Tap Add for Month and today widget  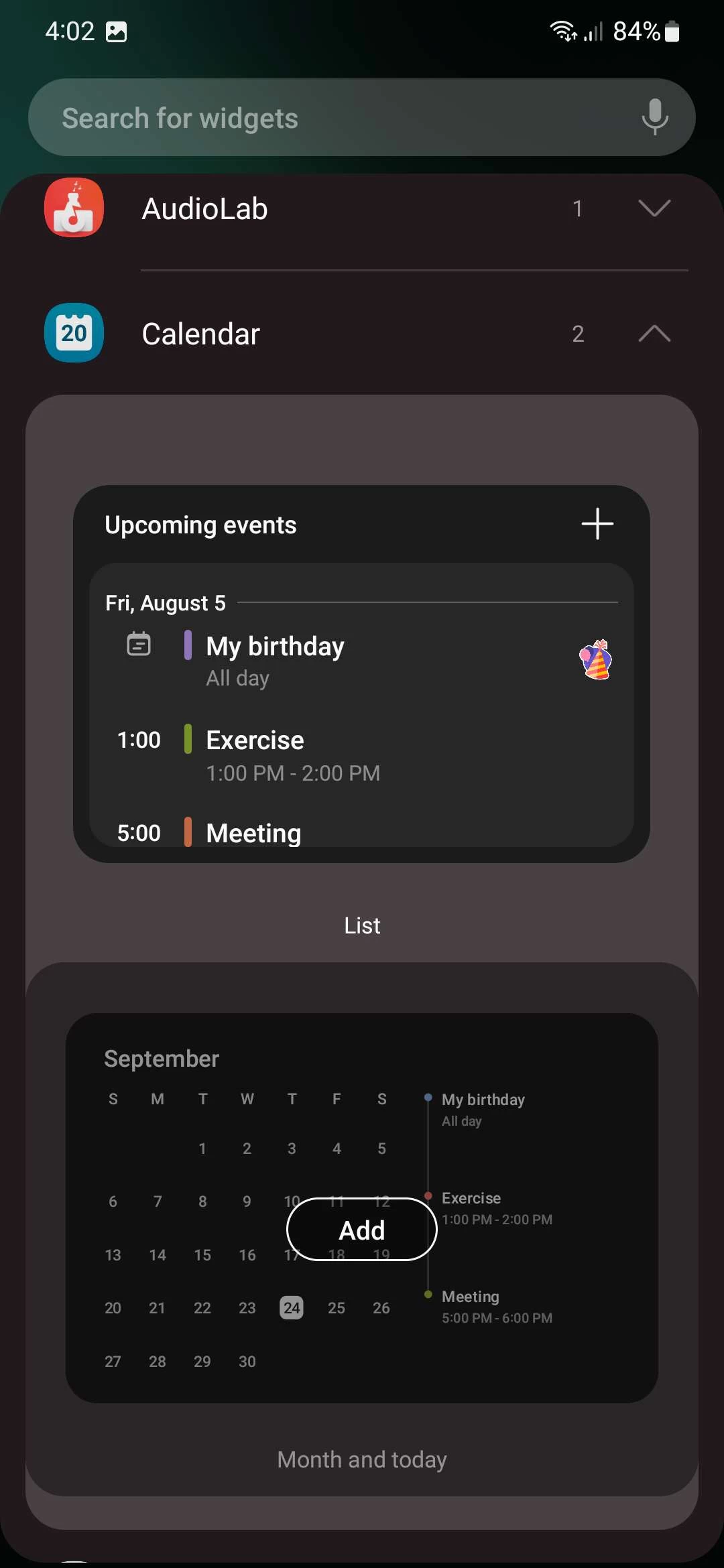(x=361, y=1230)
